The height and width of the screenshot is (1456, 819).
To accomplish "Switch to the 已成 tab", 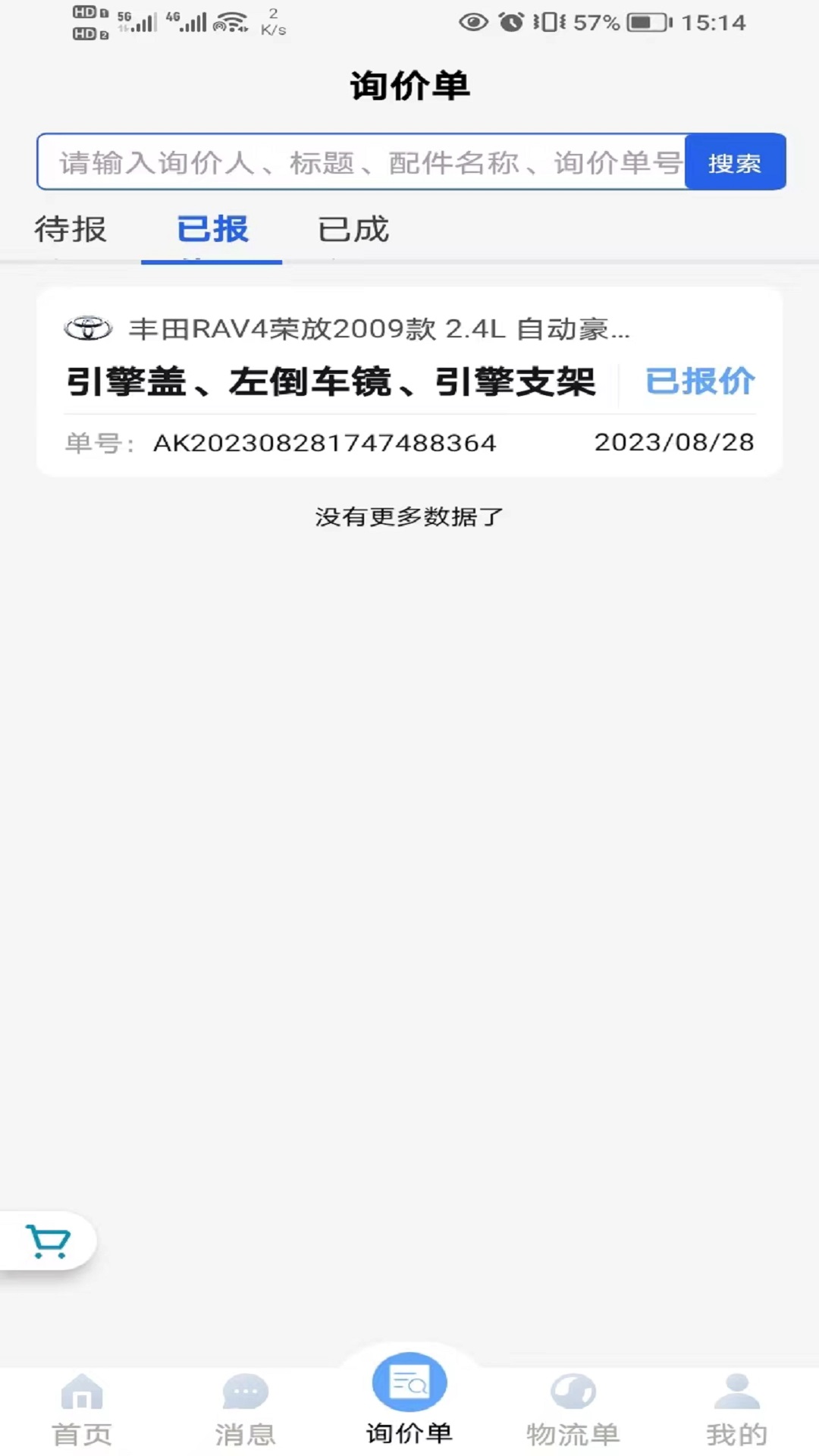I will pyautogui.click(x=353, y=230).
